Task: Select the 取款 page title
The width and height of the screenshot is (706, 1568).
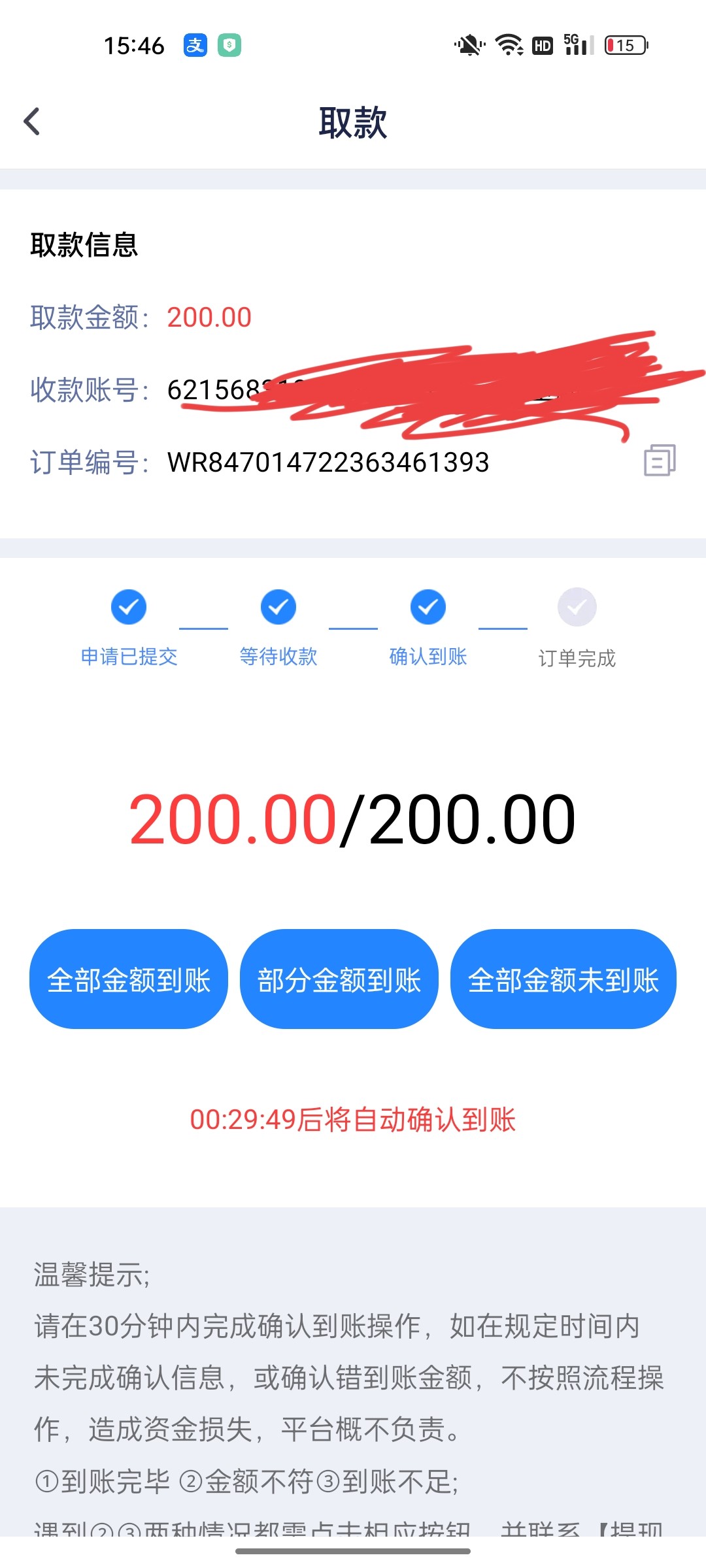Action: 353,124
